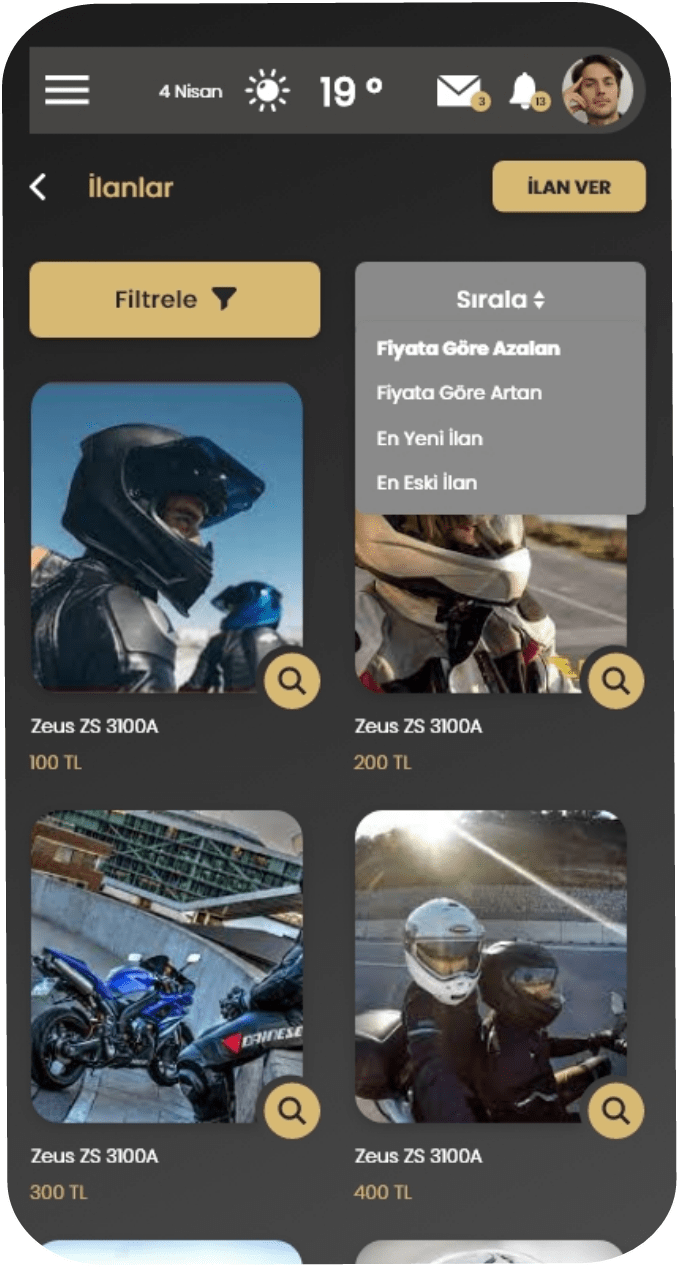The image size is (679, 1267).
Task: Select Fiyata Göre Artan sorting
Action: click(459, 393)
